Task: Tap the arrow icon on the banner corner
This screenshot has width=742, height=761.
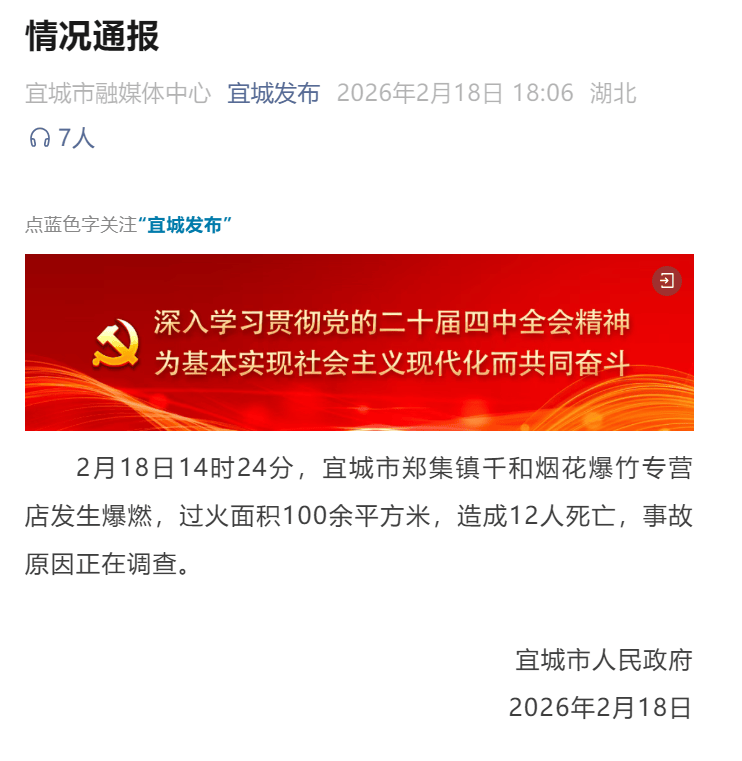Action: tap(667, 281)
